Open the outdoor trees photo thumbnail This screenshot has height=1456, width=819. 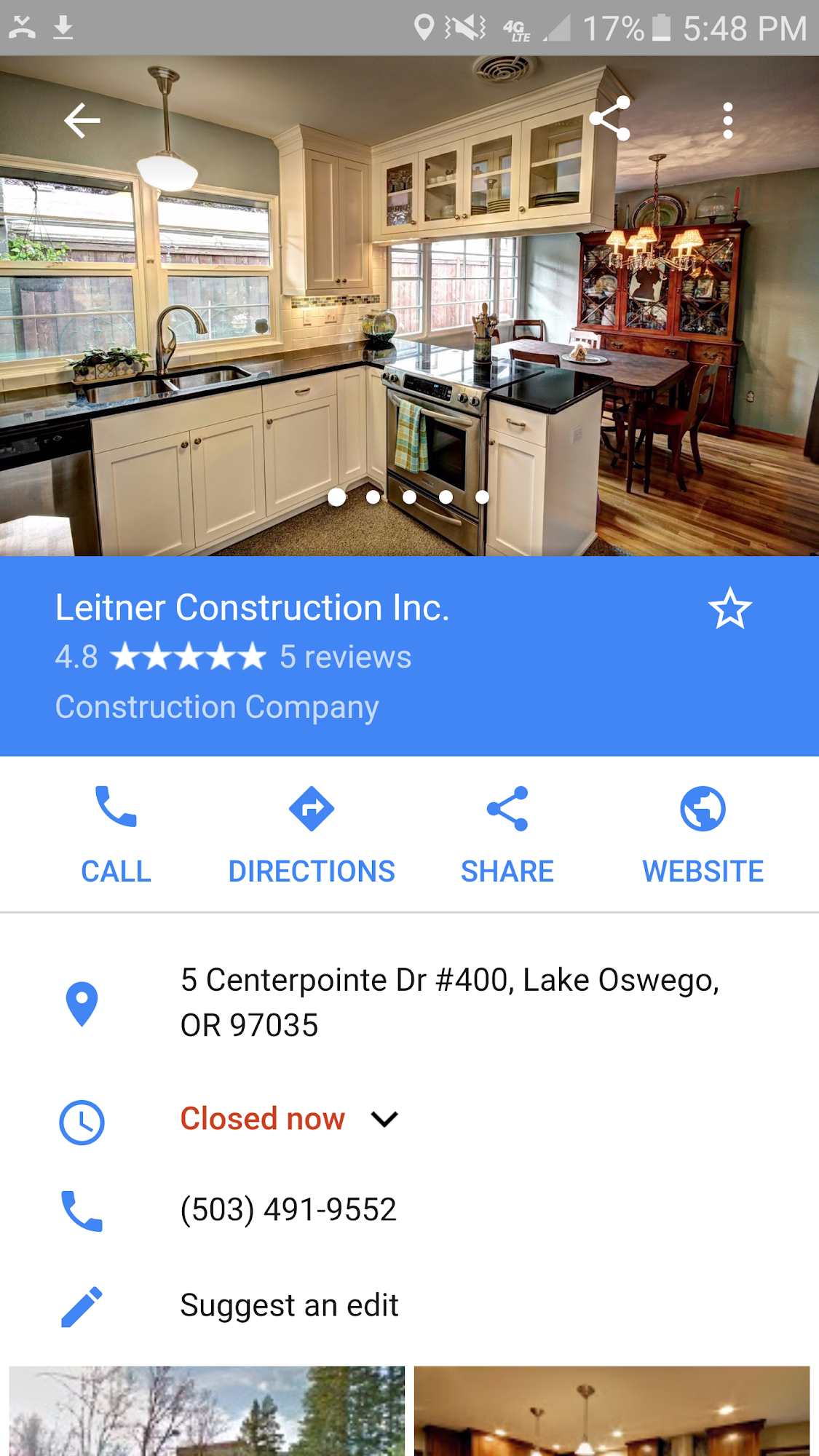coord(207,1411)
